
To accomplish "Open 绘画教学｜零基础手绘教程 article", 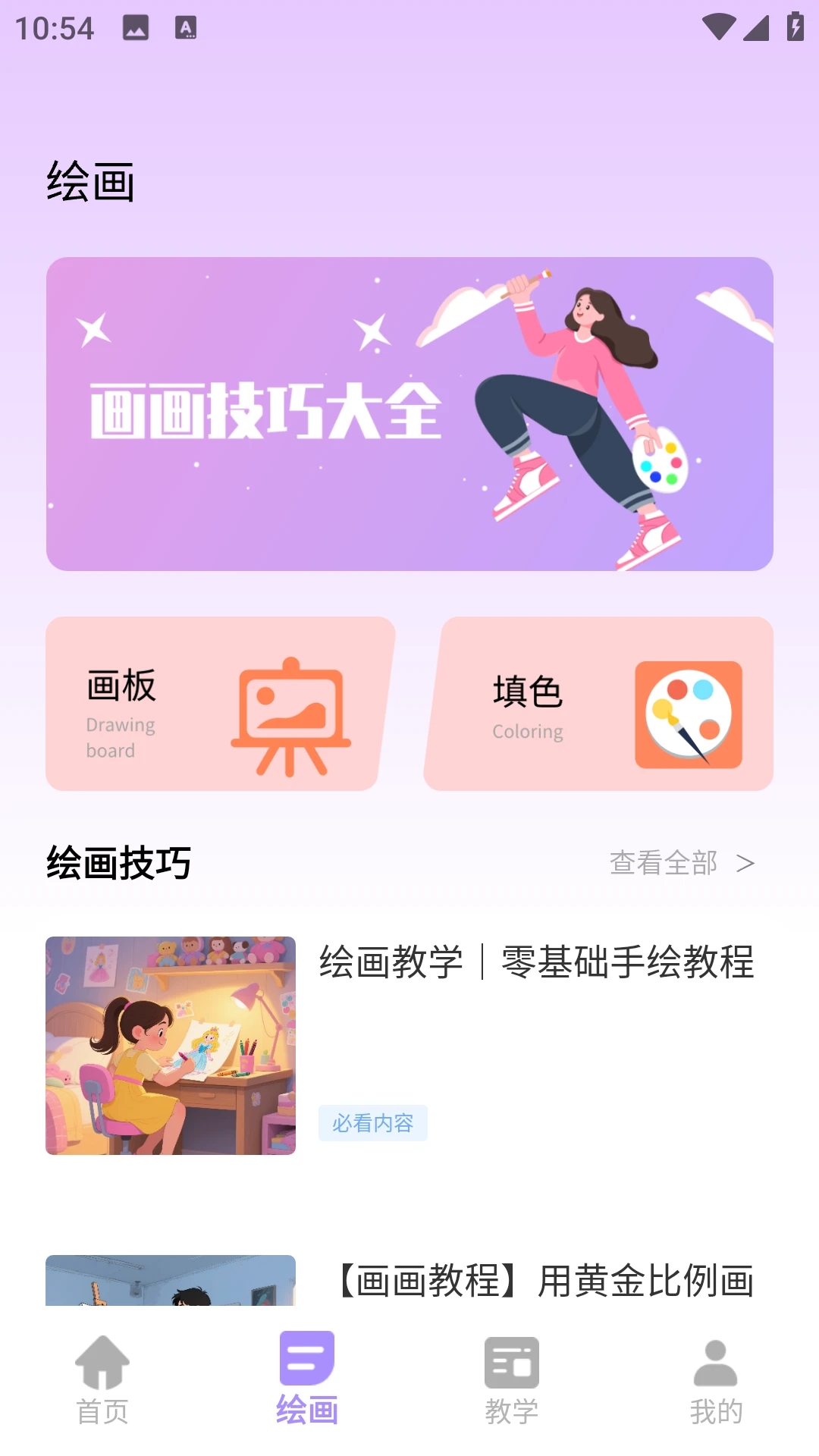I will pos(409,1046).
